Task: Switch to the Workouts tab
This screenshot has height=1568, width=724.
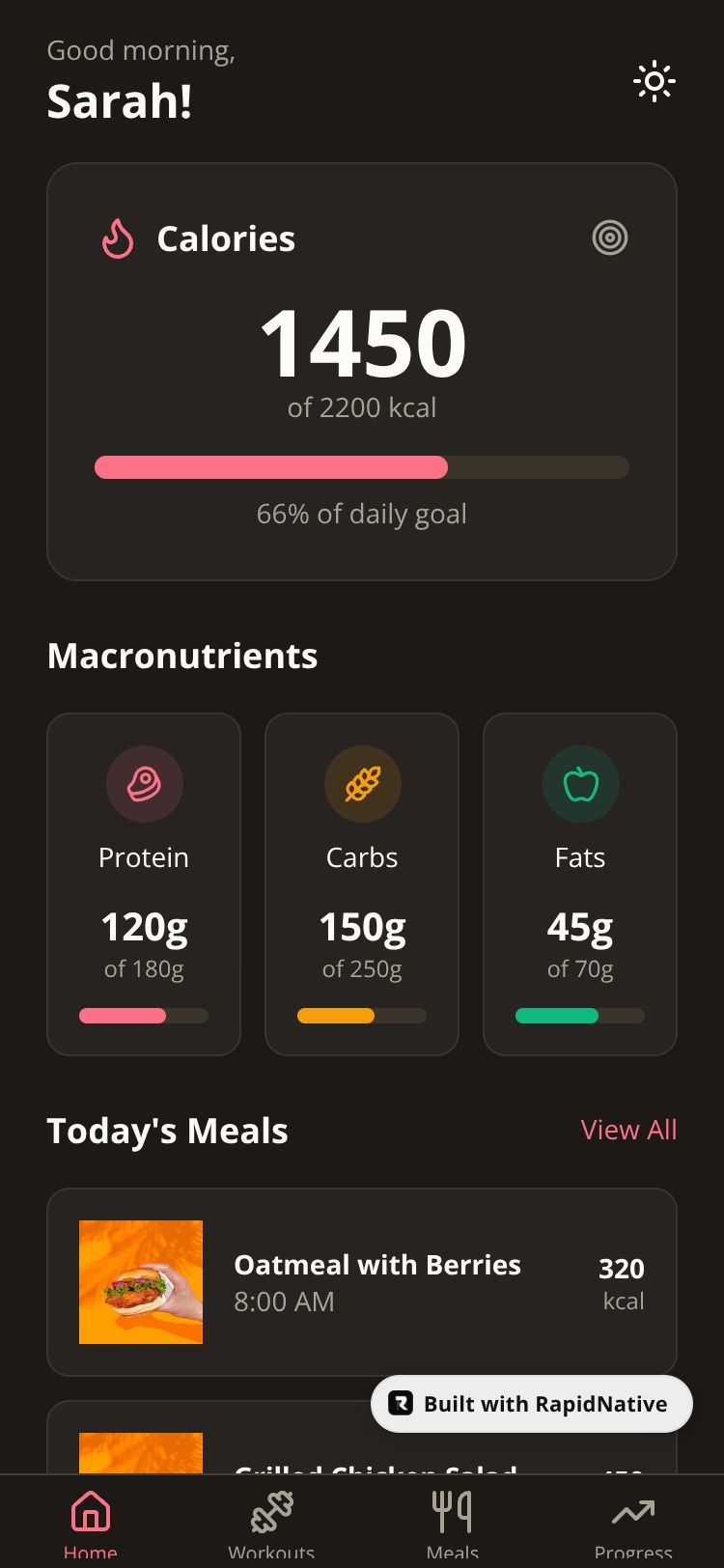Action: pos(271,1521)
